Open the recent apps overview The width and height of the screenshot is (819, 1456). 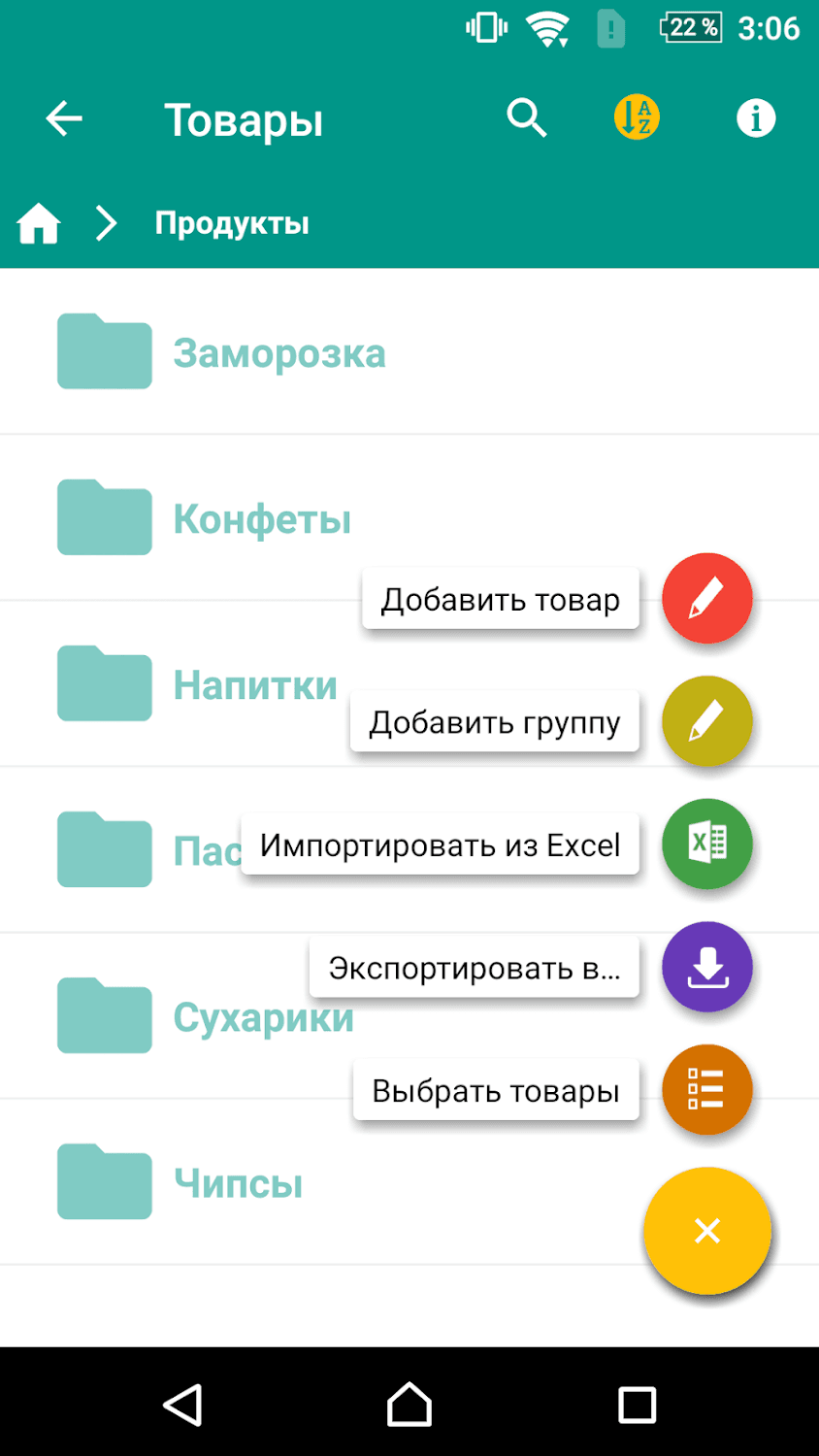tap(637, 1404)
